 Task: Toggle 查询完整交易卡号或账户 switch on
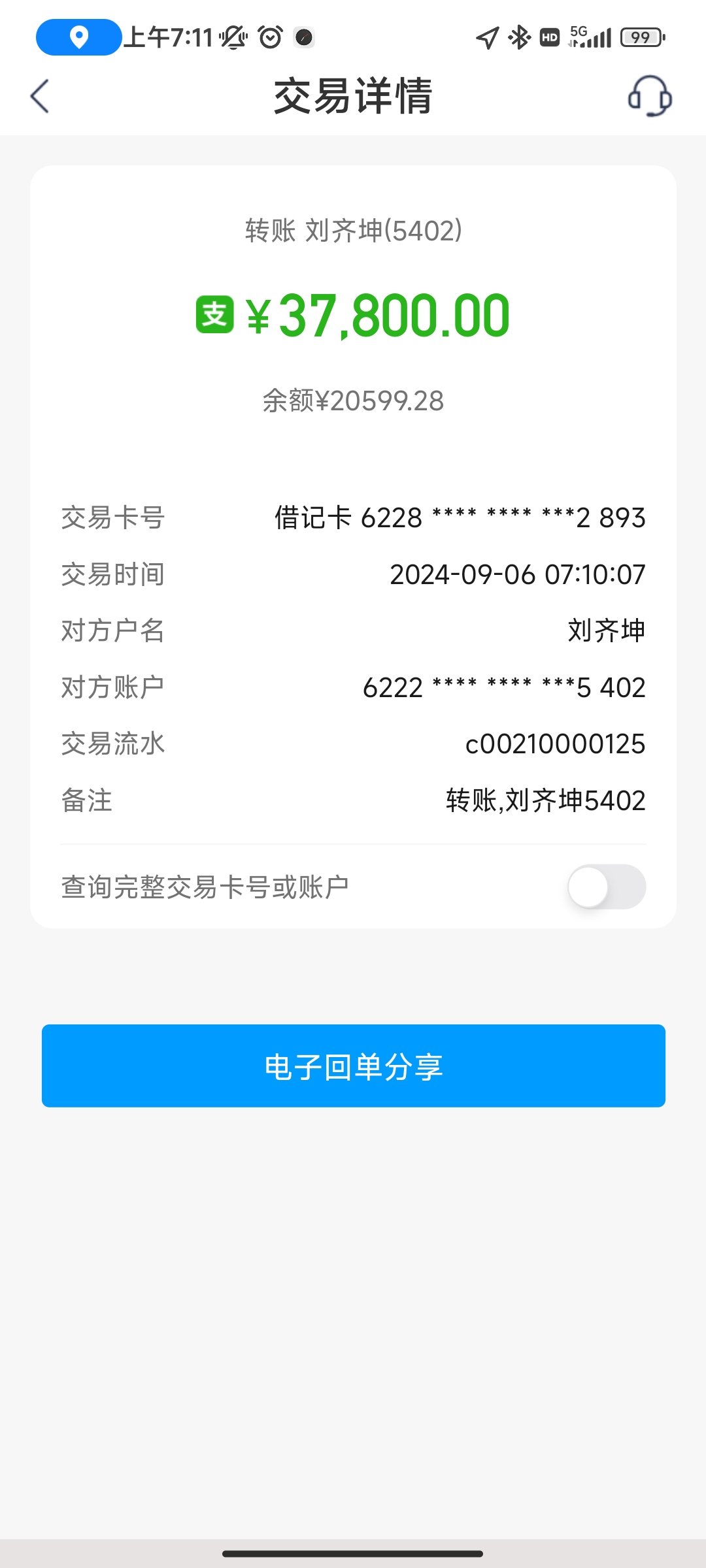(x=607, y=887)
